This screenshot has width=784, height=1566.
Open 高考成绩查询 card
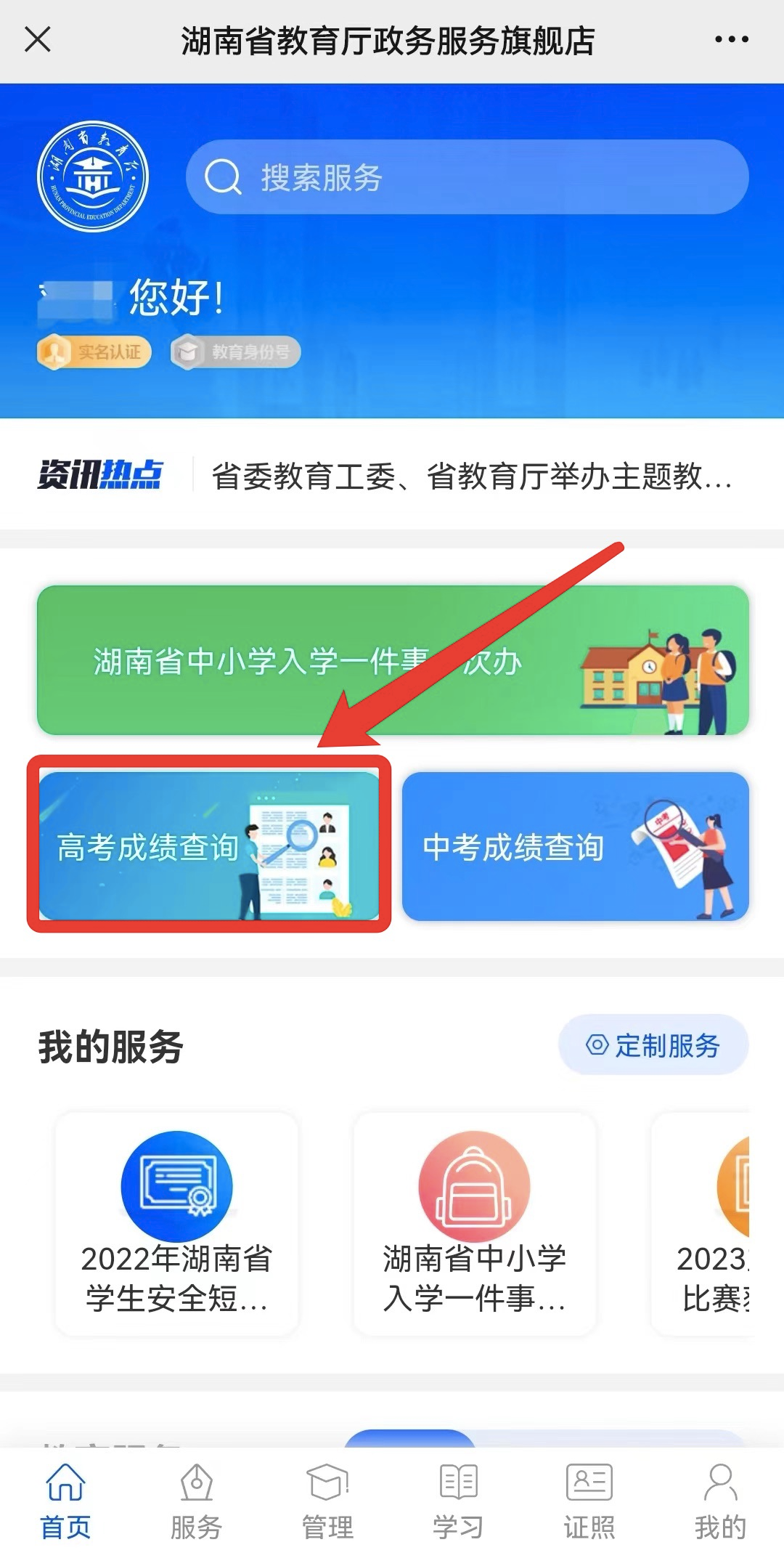coord(209,846)
